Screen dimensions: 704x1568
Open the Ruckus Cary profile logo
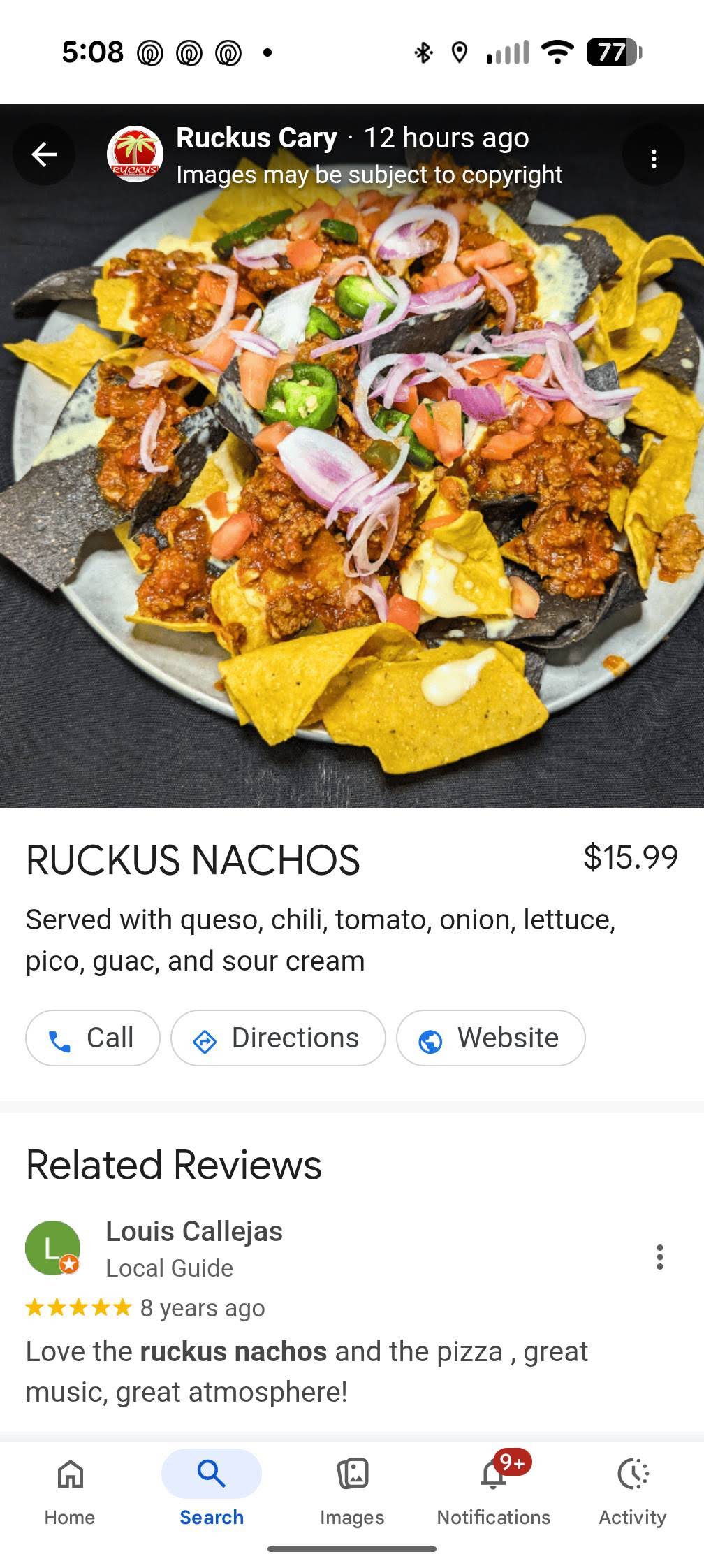coord(135,155)
